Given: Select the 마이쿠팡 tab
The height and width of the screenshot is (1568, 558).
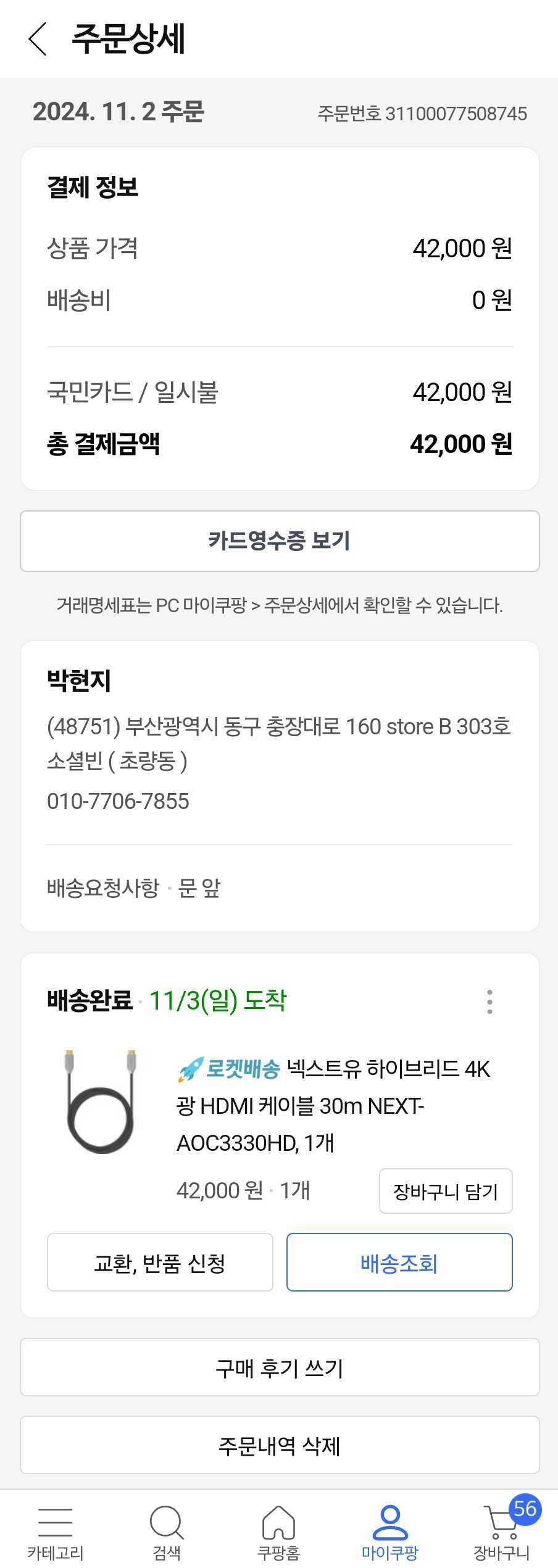Looking at the screenshot, I should pos(390,1532).
